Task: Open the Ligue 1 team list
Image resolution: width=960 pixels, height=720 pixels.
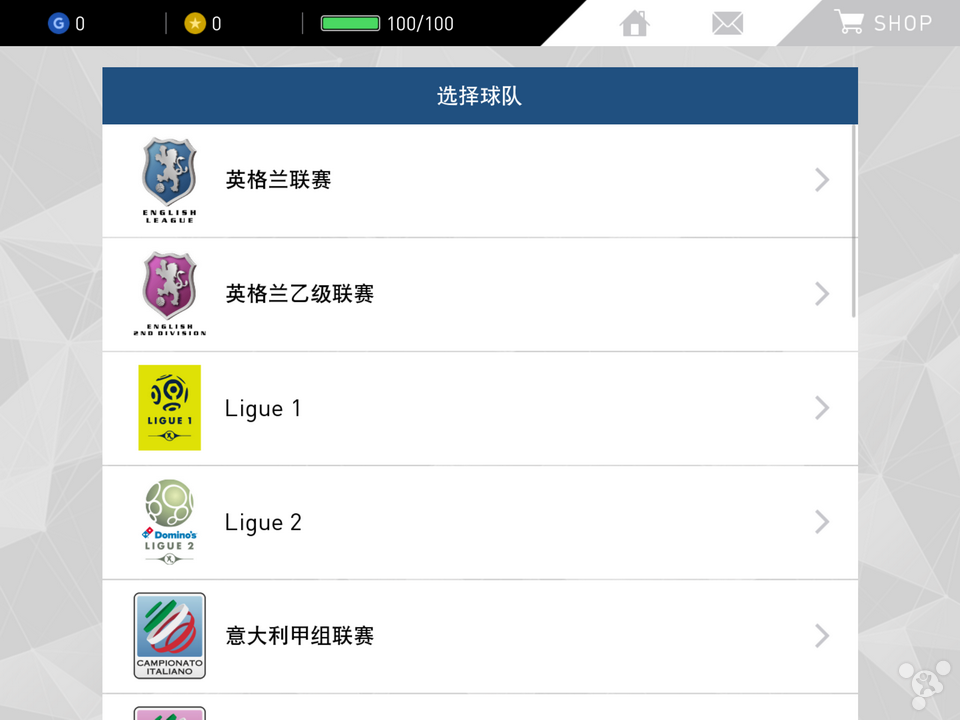Action: [480, 408]
